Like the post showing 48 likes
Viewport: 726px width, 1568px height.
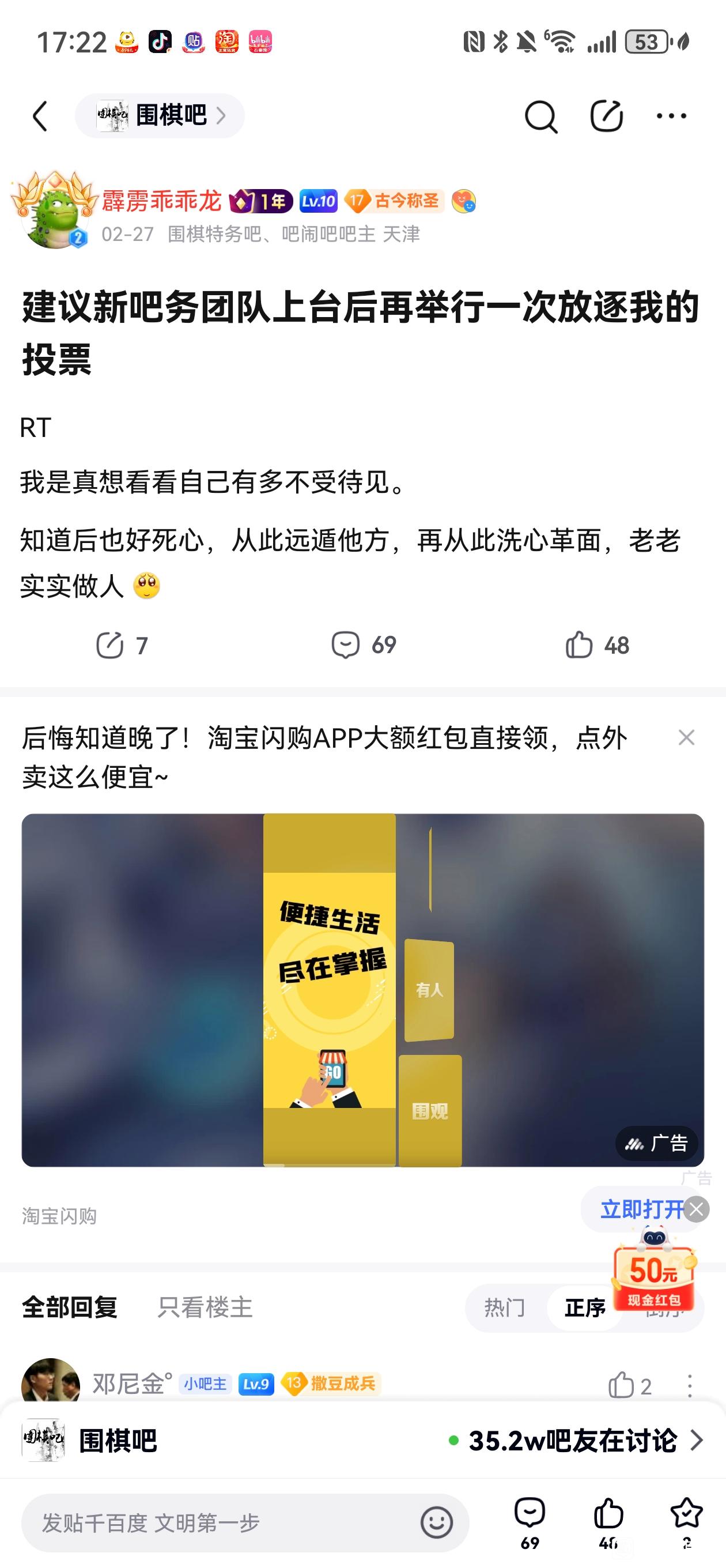pyautogui.click(x=597, y=645)
